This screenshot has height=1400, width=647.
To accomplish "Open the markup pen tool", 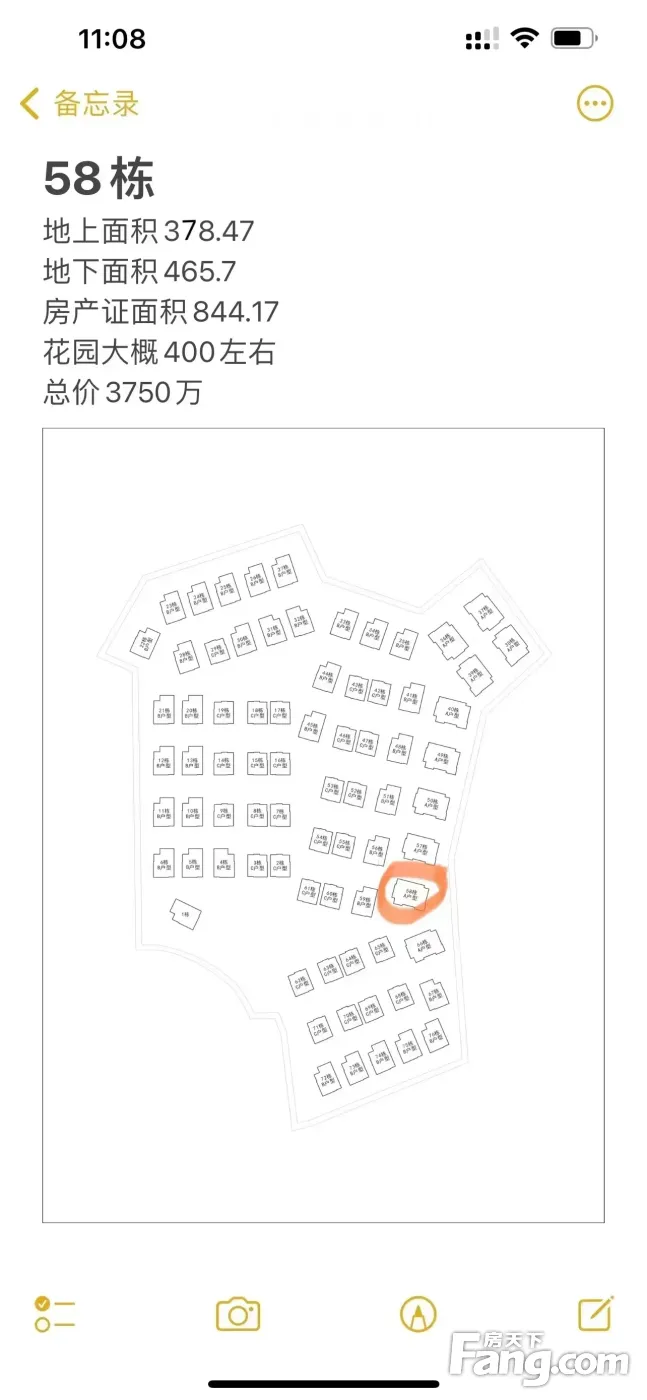I will point(418,1314).
